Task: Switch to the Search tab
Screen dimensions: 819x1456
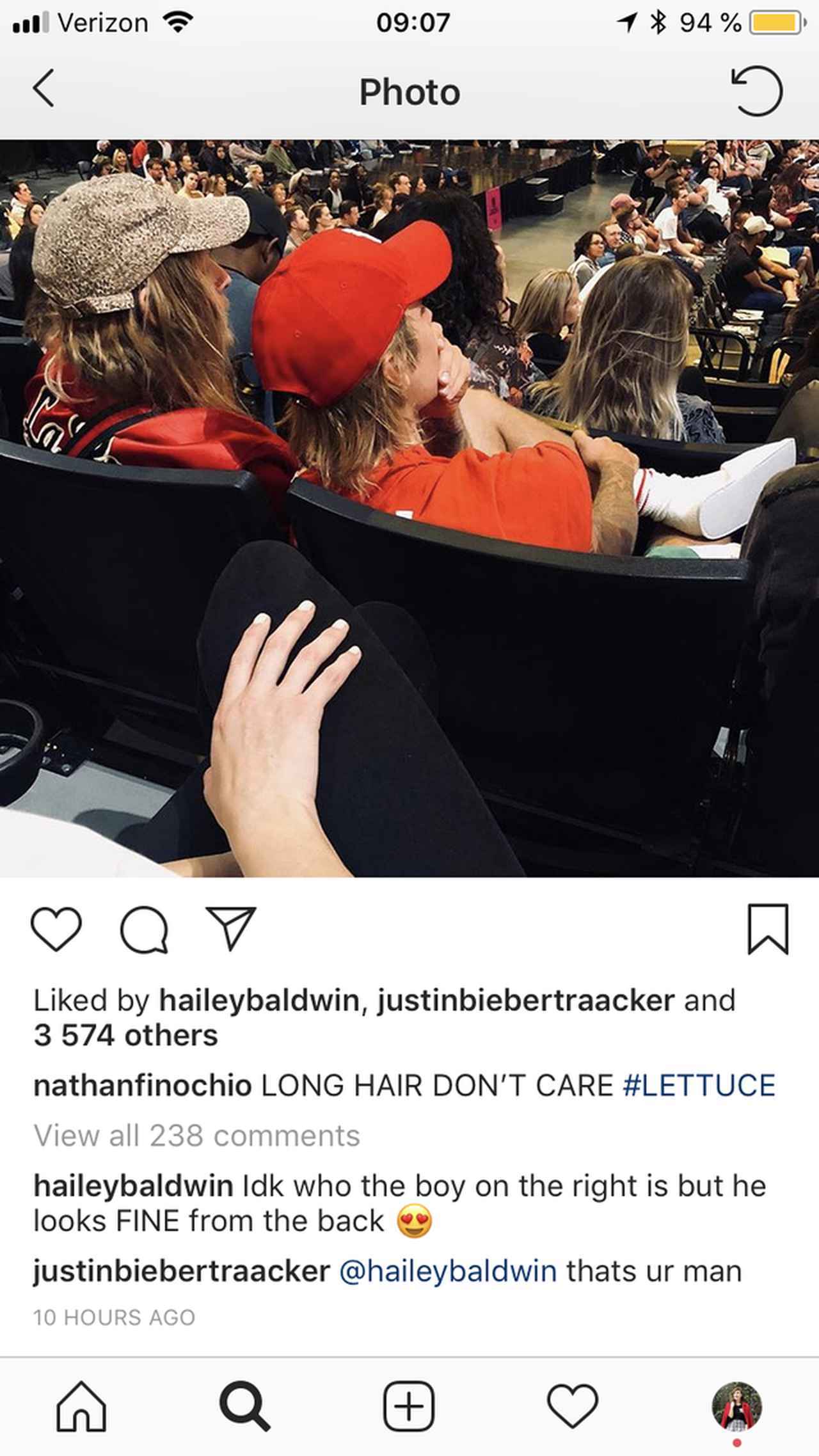Action: point(244,1406)
